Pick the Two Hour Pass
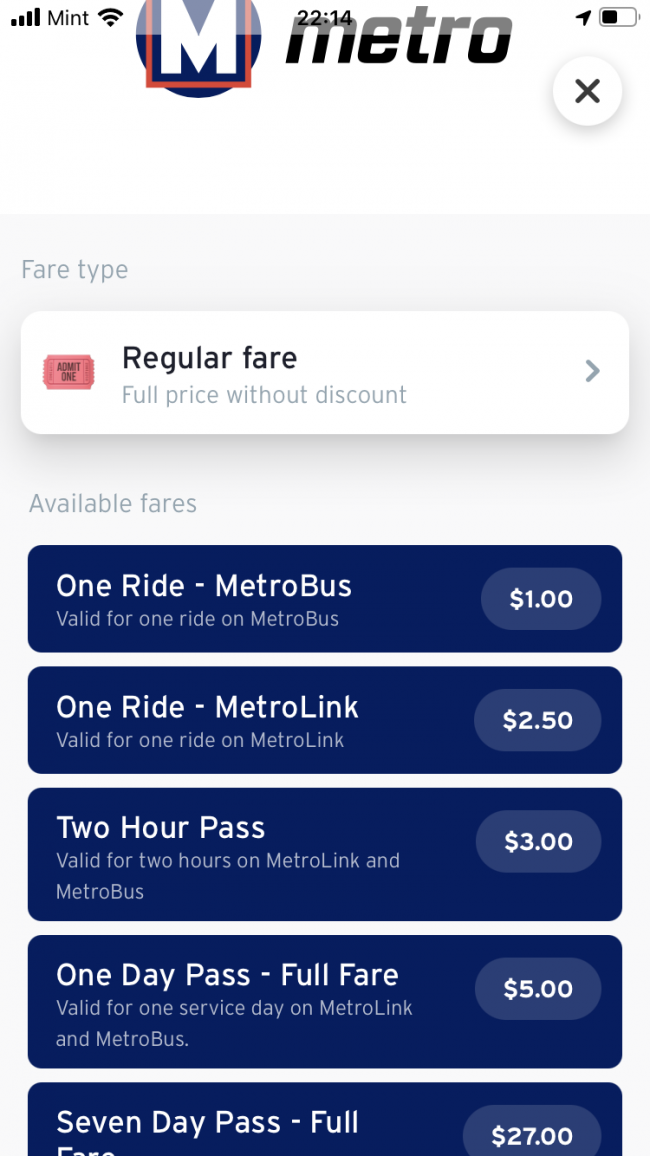The height and width of the screenshot is (1156, 650). [325, 854]
